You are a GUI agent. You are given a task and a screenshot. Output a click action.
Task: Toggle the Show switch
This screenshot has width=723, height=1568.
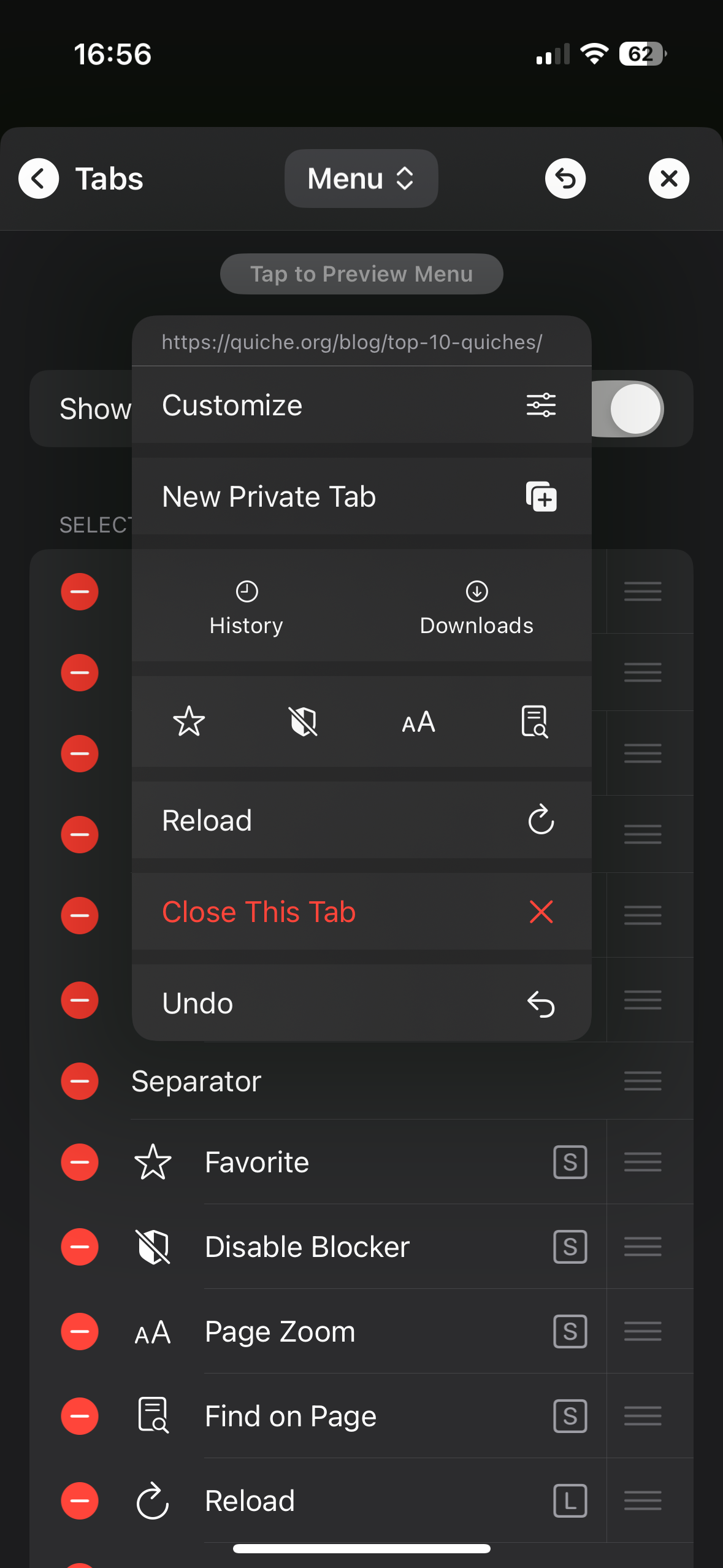(627, 409)
